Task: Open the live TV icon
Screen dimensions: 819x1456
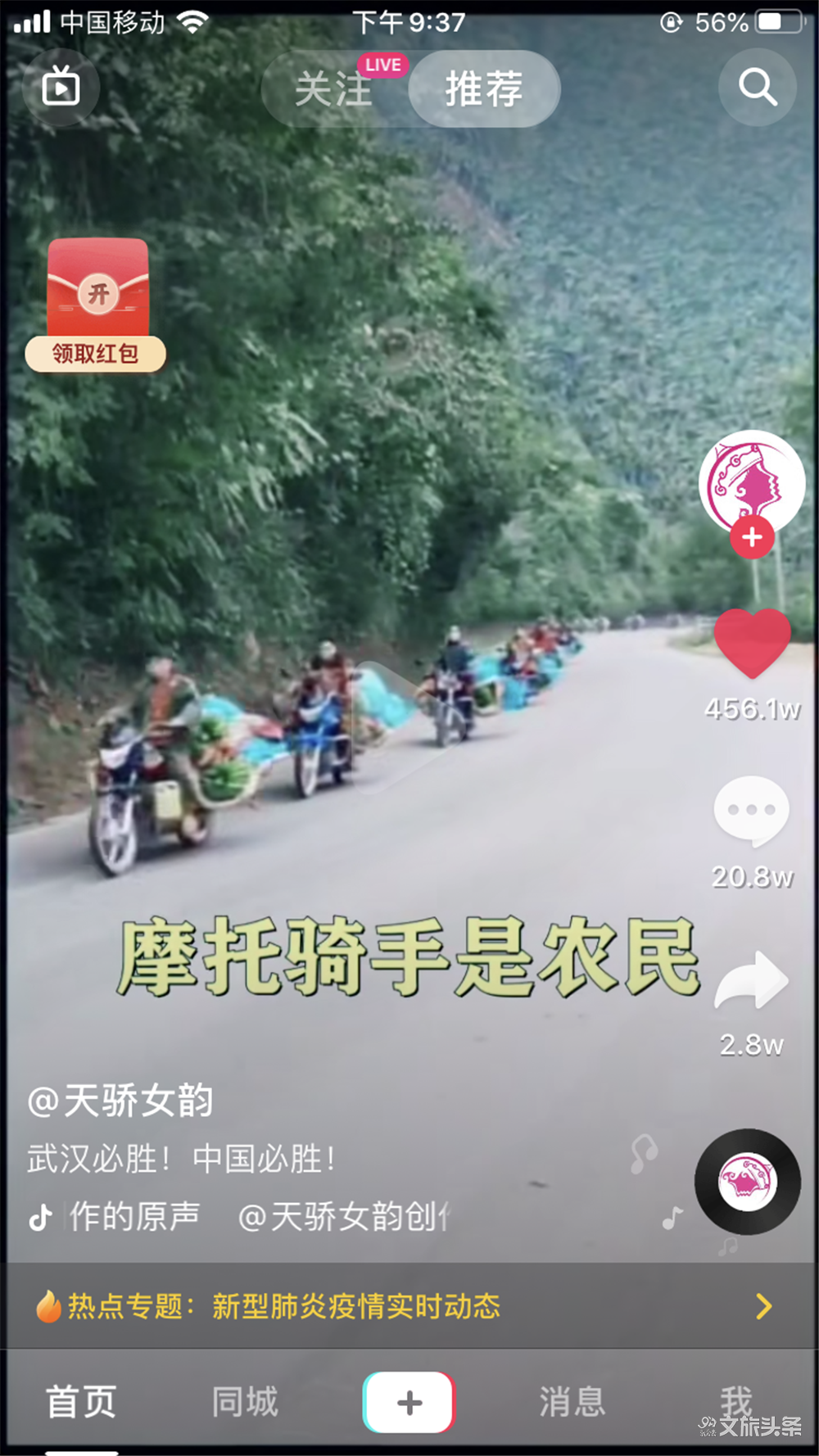Action: pyautogui.click(x=61, y=88)
